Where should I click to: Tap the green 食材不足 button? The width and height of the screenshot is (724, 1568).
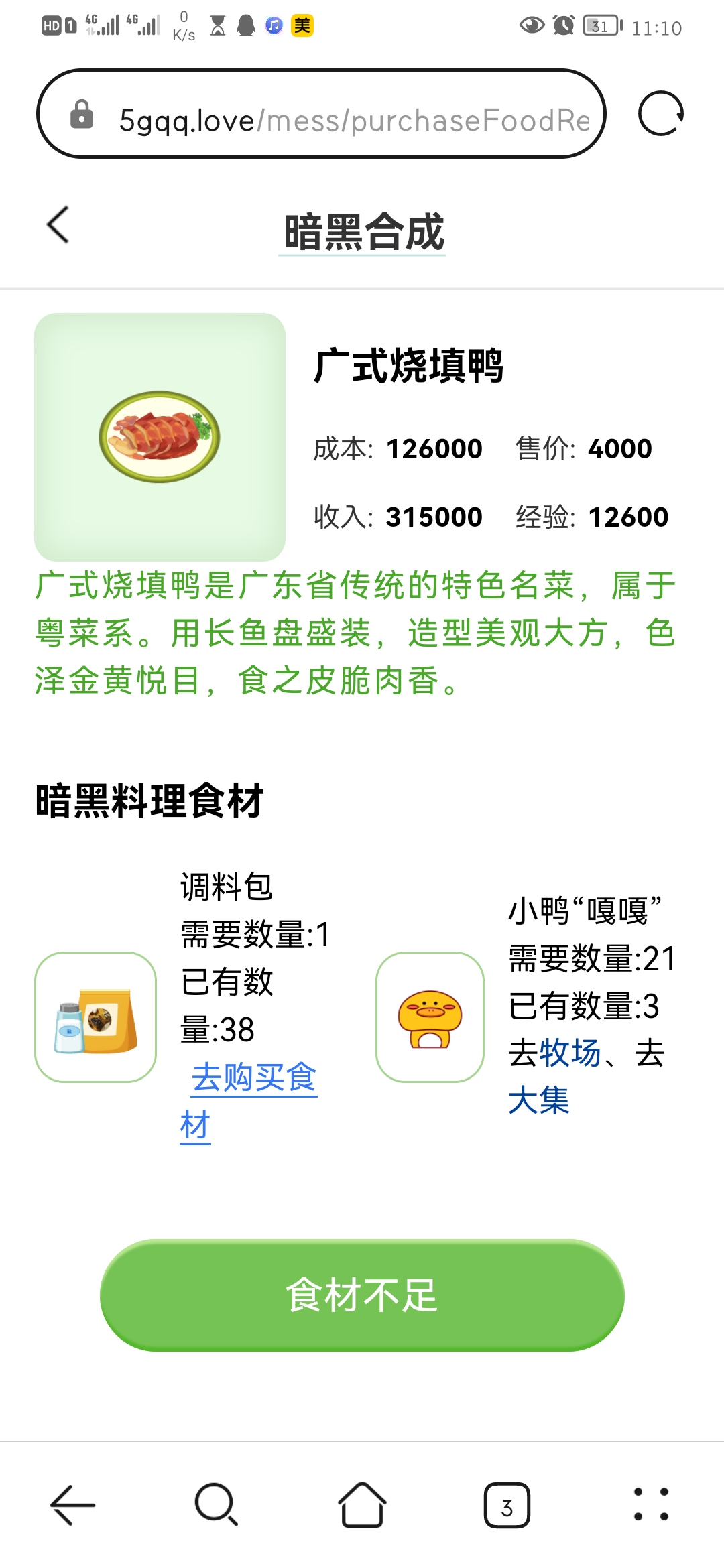point(362,1295)
